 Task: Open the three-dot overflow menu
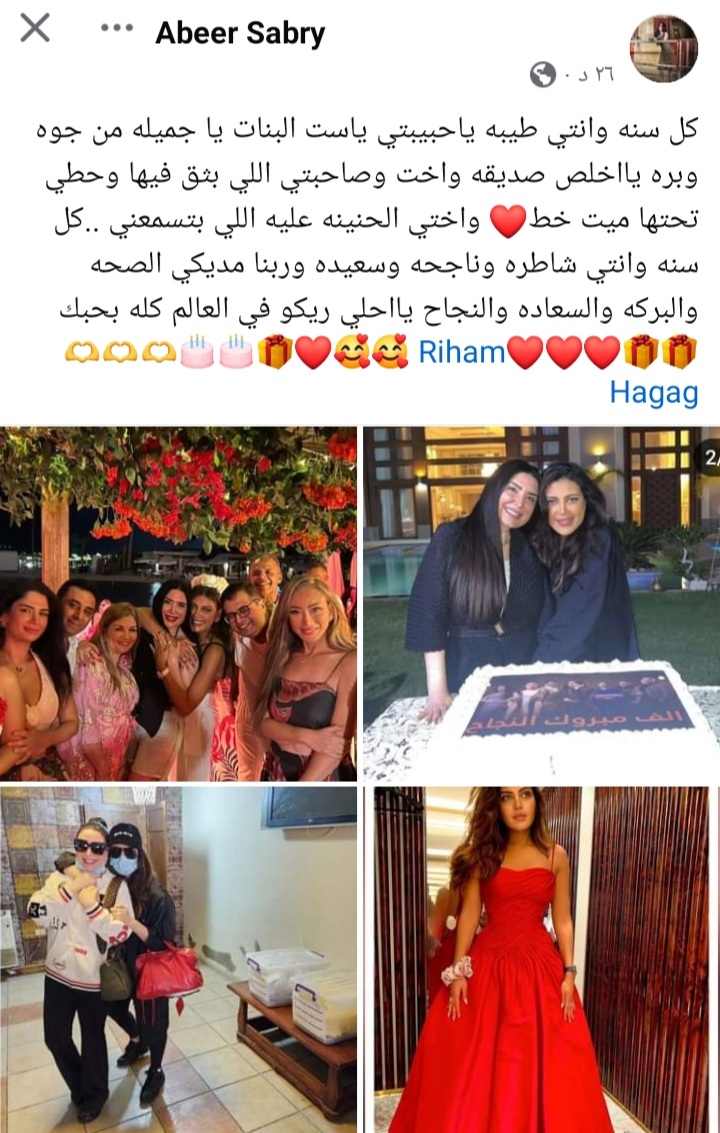[117, 29]
